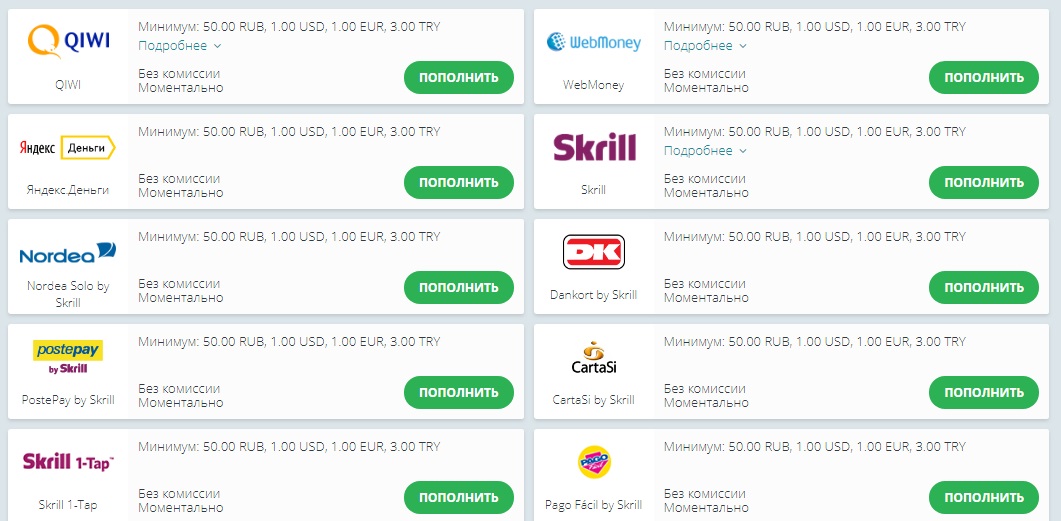
Task: Tap Пополнить for WebMoney
Action: tap(983, 78)
